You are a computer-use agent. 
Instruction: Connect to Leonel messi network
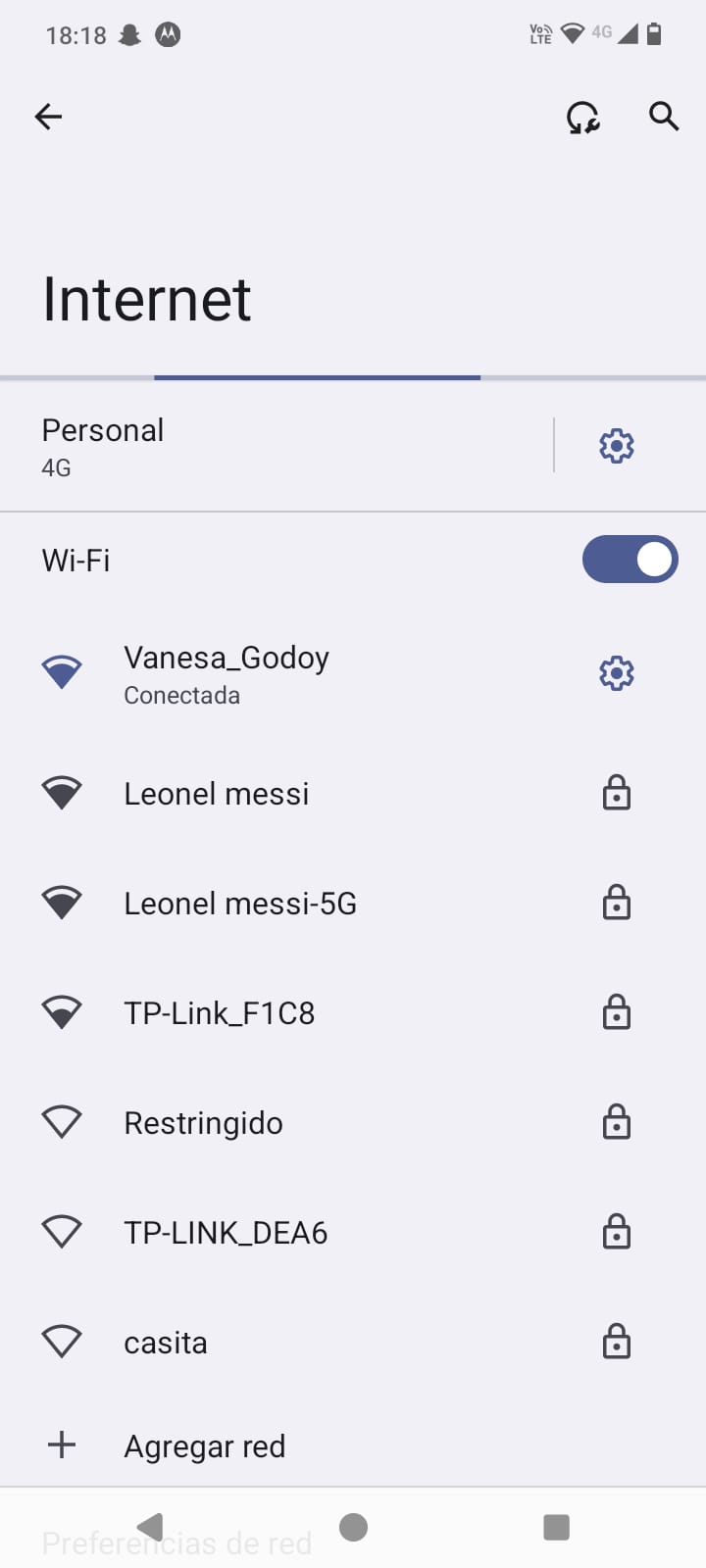pyautogui.click(x=294, y=793)
